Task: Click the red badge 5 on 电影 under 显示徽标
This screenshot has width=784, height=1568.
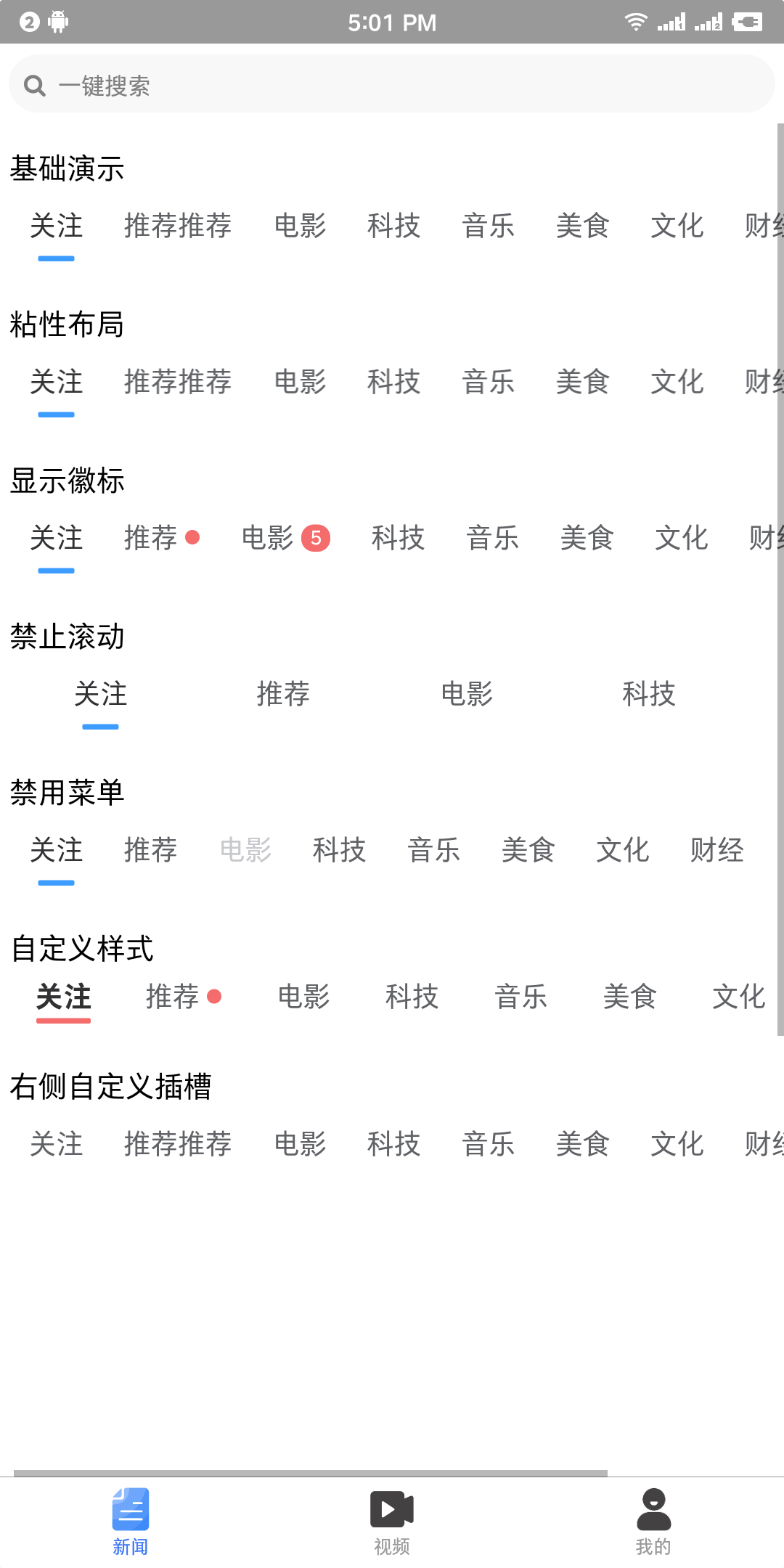Action: (x=315, y=538)
